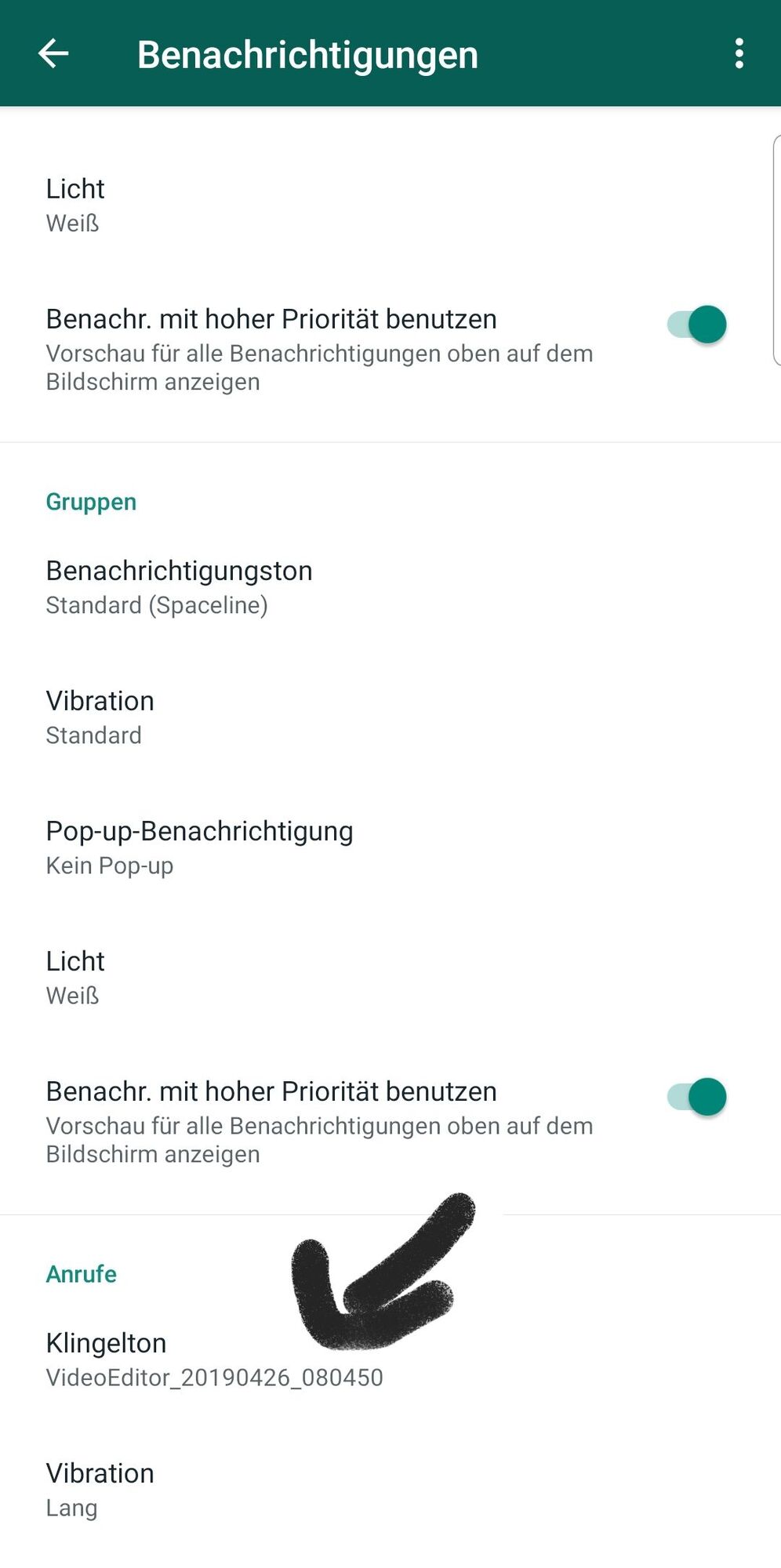Viewport: 781px width, 1568px height.
Task: Change the Klingelton for calls
Action: click(x=107, y=1359)
